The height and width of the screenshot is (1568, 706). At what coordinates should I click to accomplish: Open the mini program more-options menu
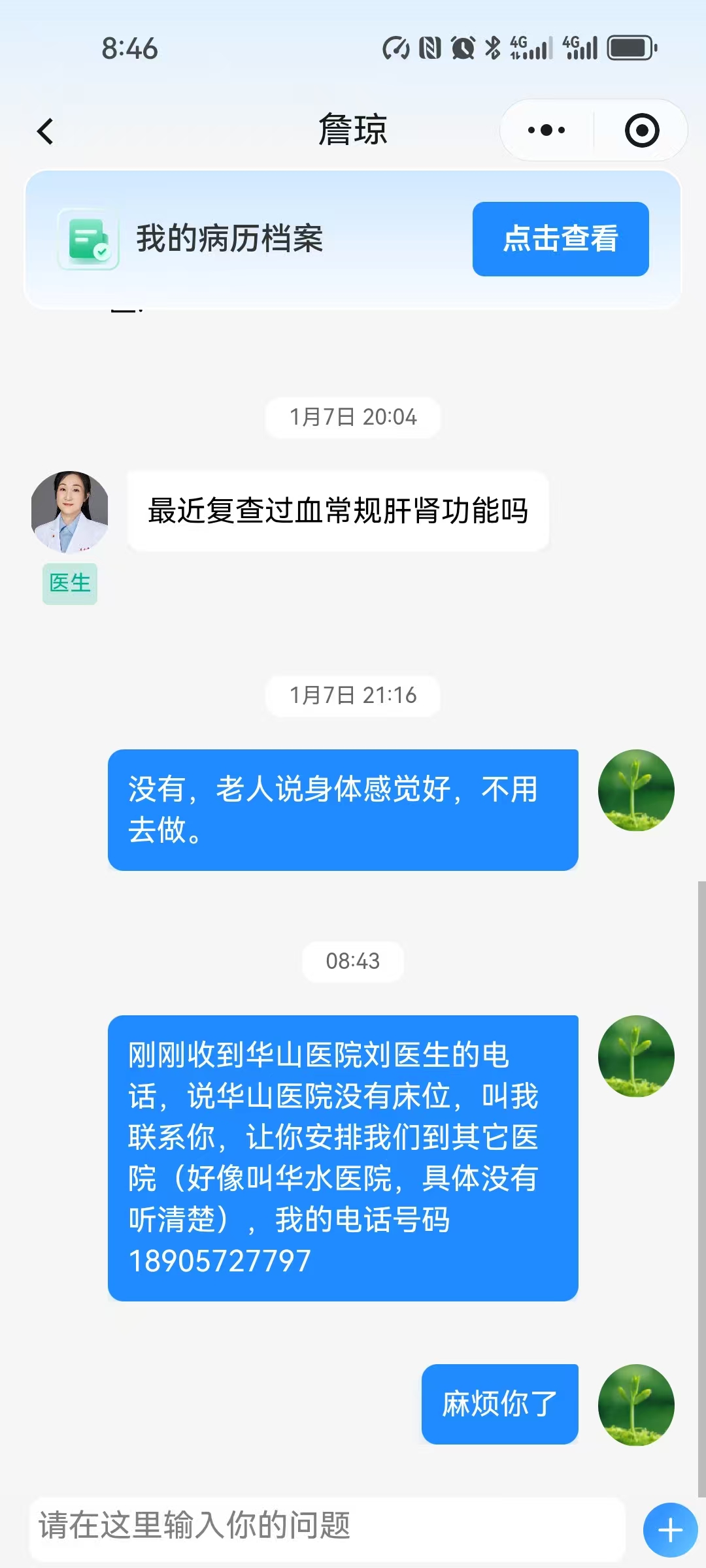tap(546, 130)
